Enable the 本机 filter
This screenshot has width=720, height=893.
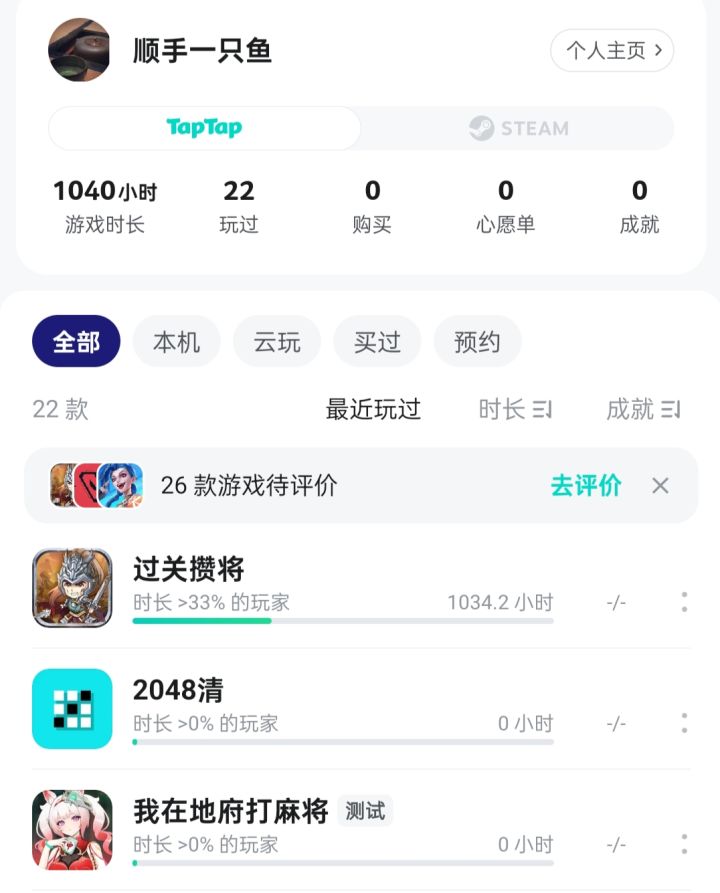(x=176, y=341)
